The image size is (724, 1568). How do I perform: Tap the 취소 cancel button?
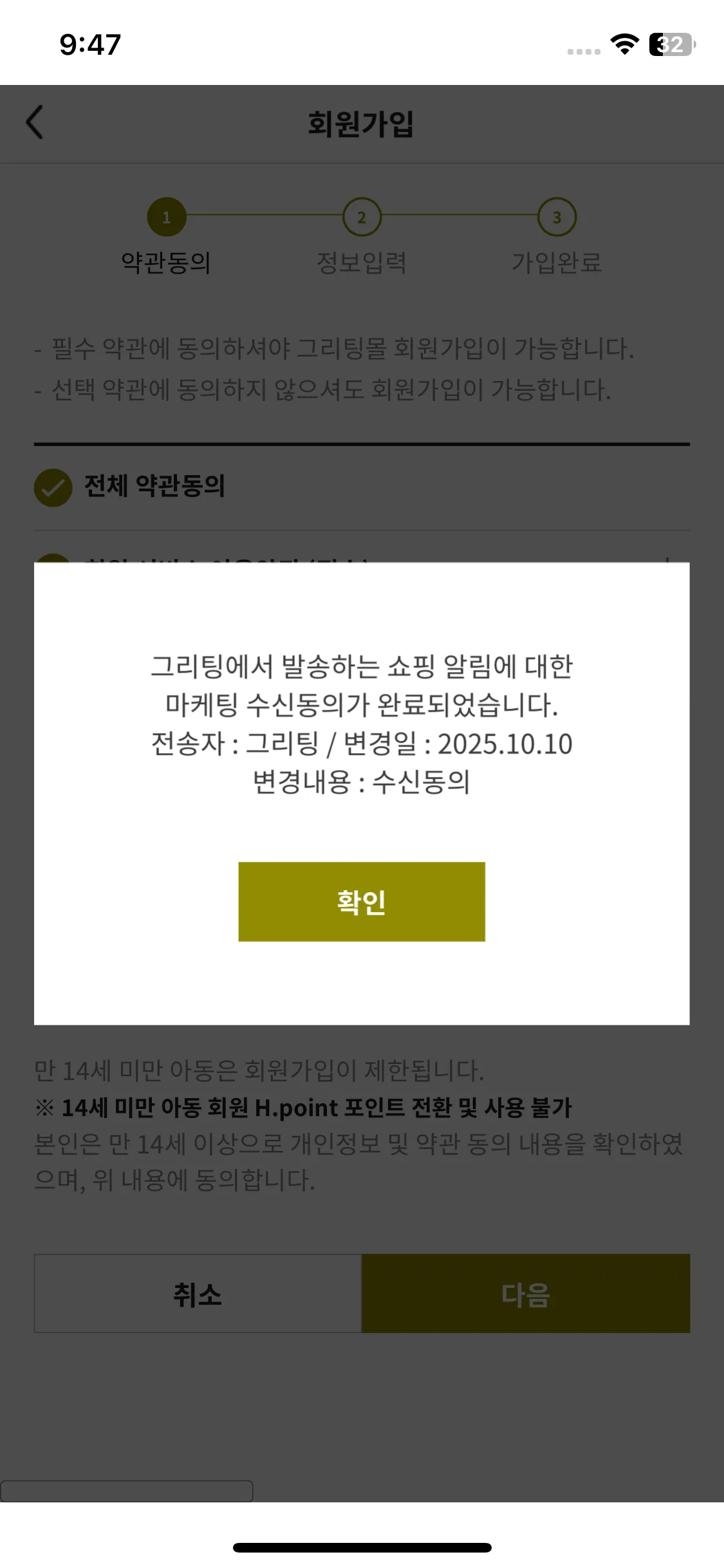coord(197,1295)
